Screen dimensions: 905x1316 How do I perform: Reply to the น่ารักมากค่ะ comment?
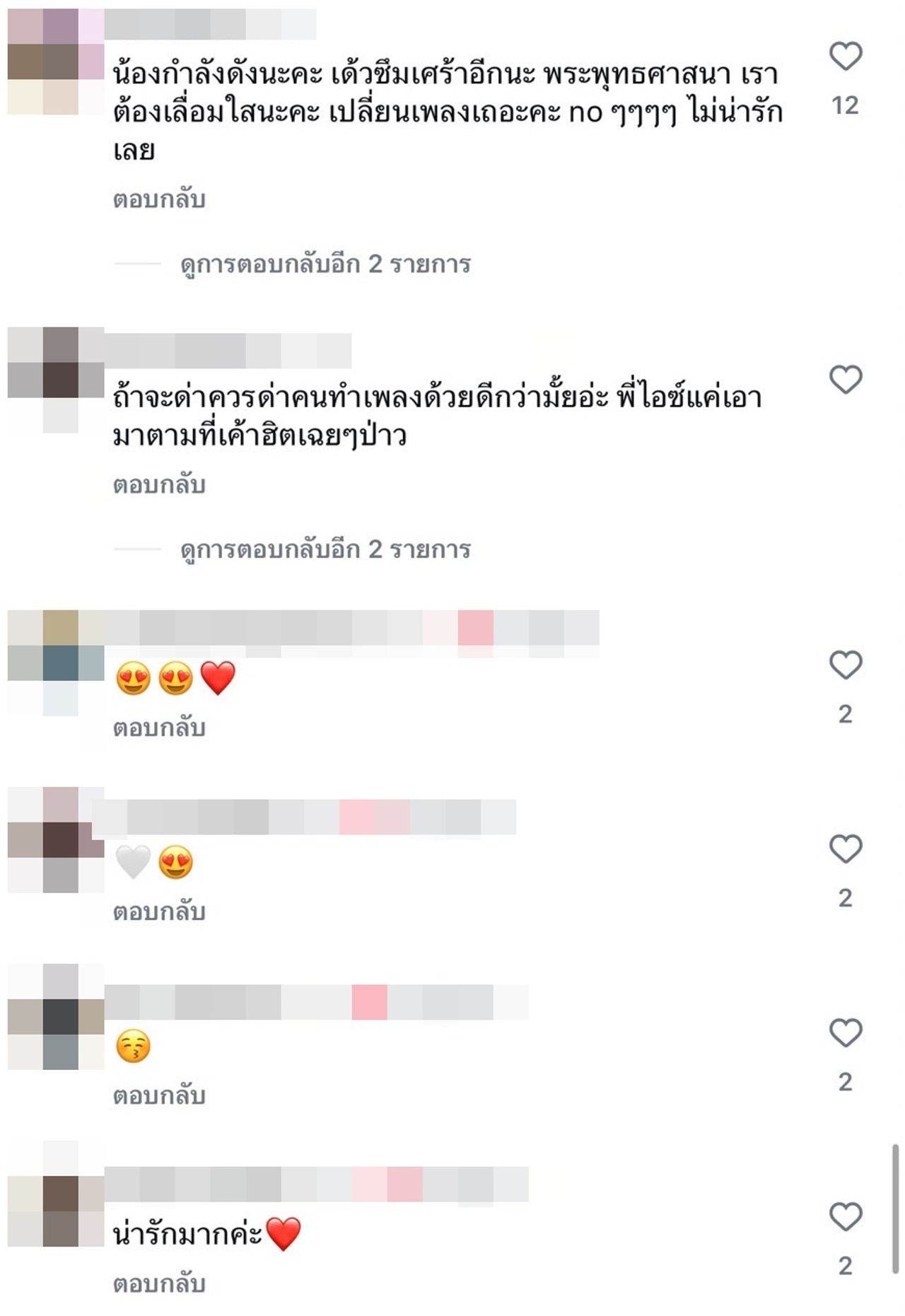click(159, 1283)
